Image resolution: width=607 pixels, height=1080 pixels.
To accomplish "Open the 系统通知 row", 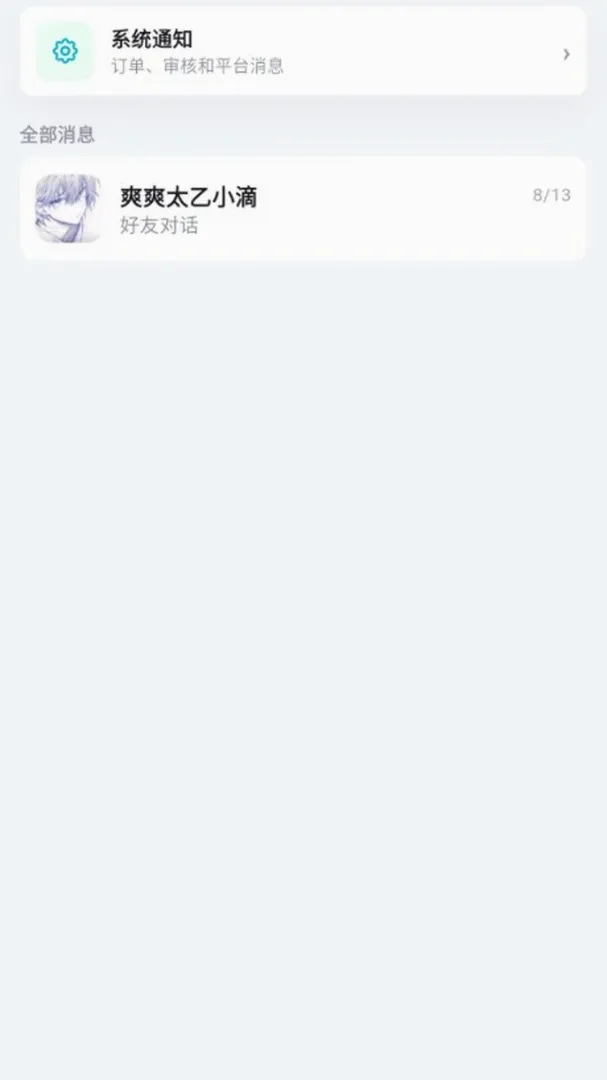I will 303,52.
